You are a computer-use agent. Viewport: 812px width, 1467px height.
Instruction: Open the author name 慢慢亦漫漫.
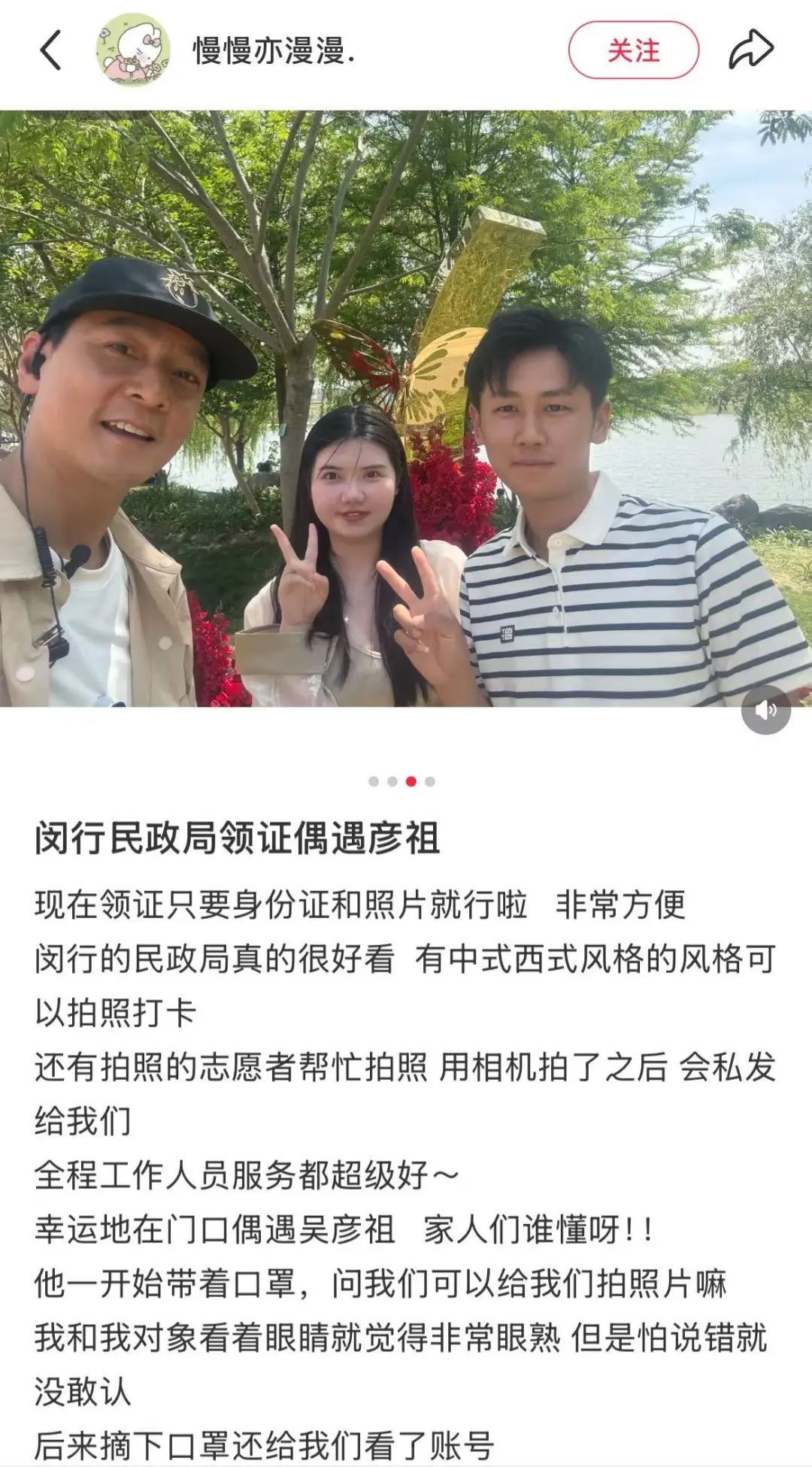click(274, 51)
